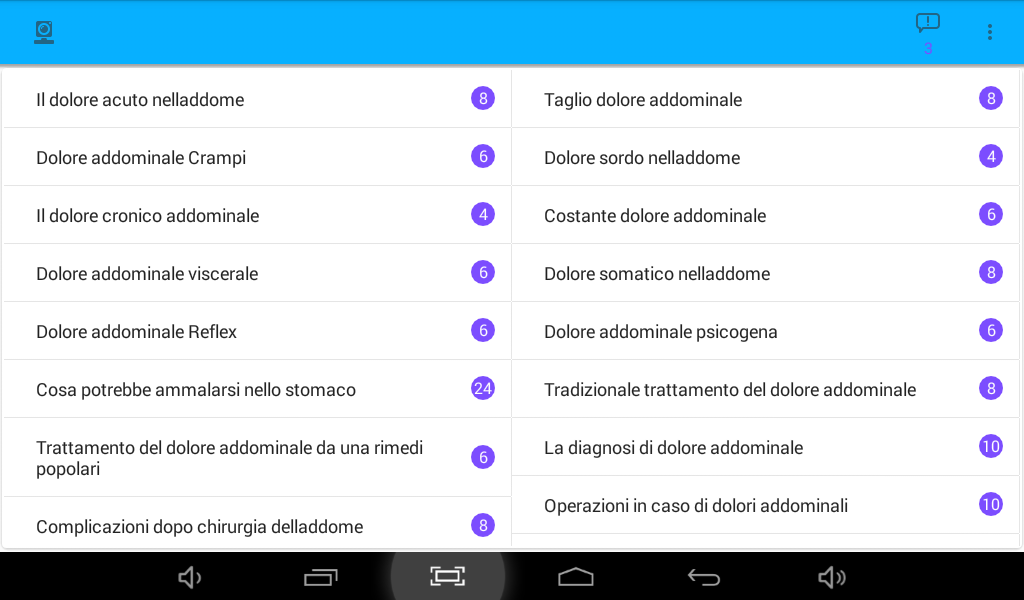Screen dimensions: 1024x600
Task: Go back using the system back button
Action: pyautogui.click(x=703, y=577)
